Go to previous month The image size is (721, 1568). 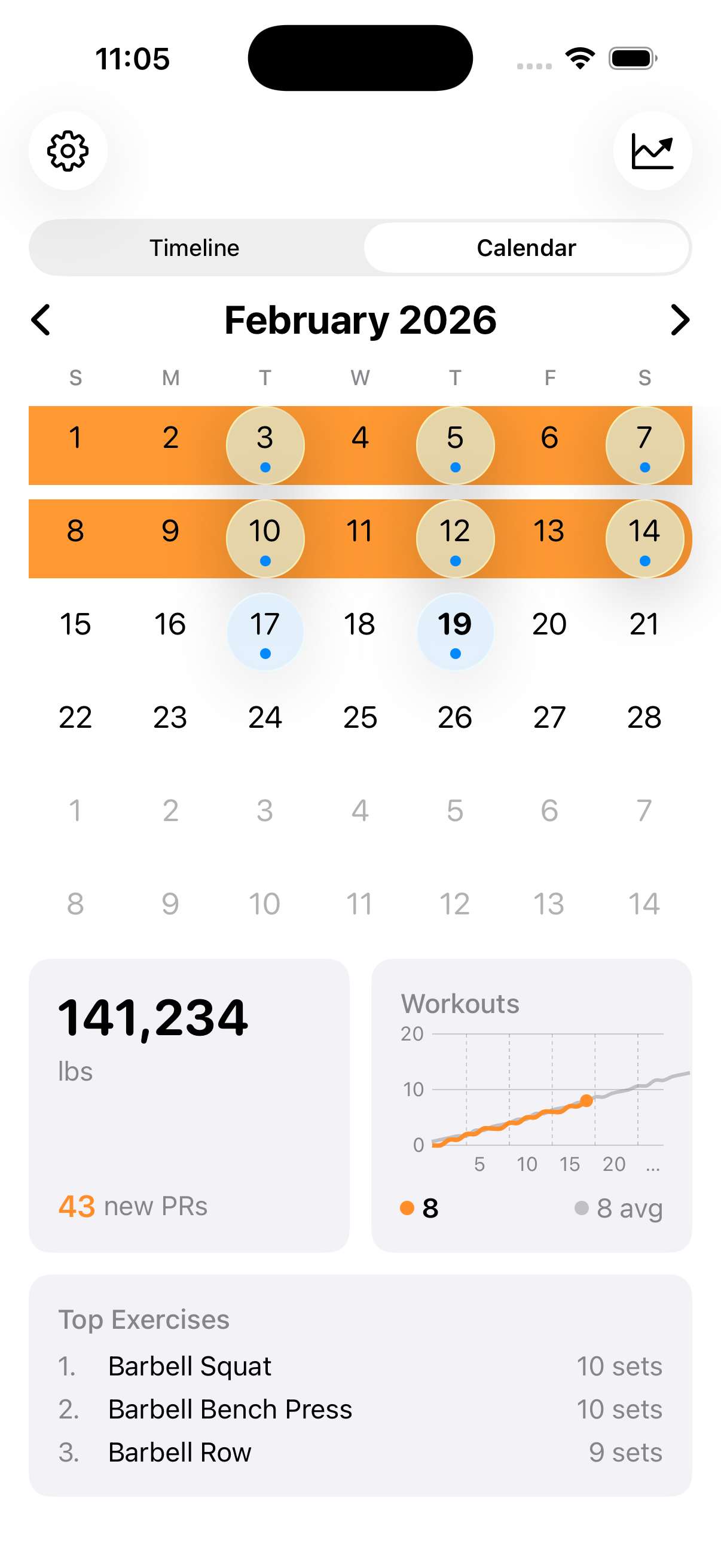tap(40, 321)
